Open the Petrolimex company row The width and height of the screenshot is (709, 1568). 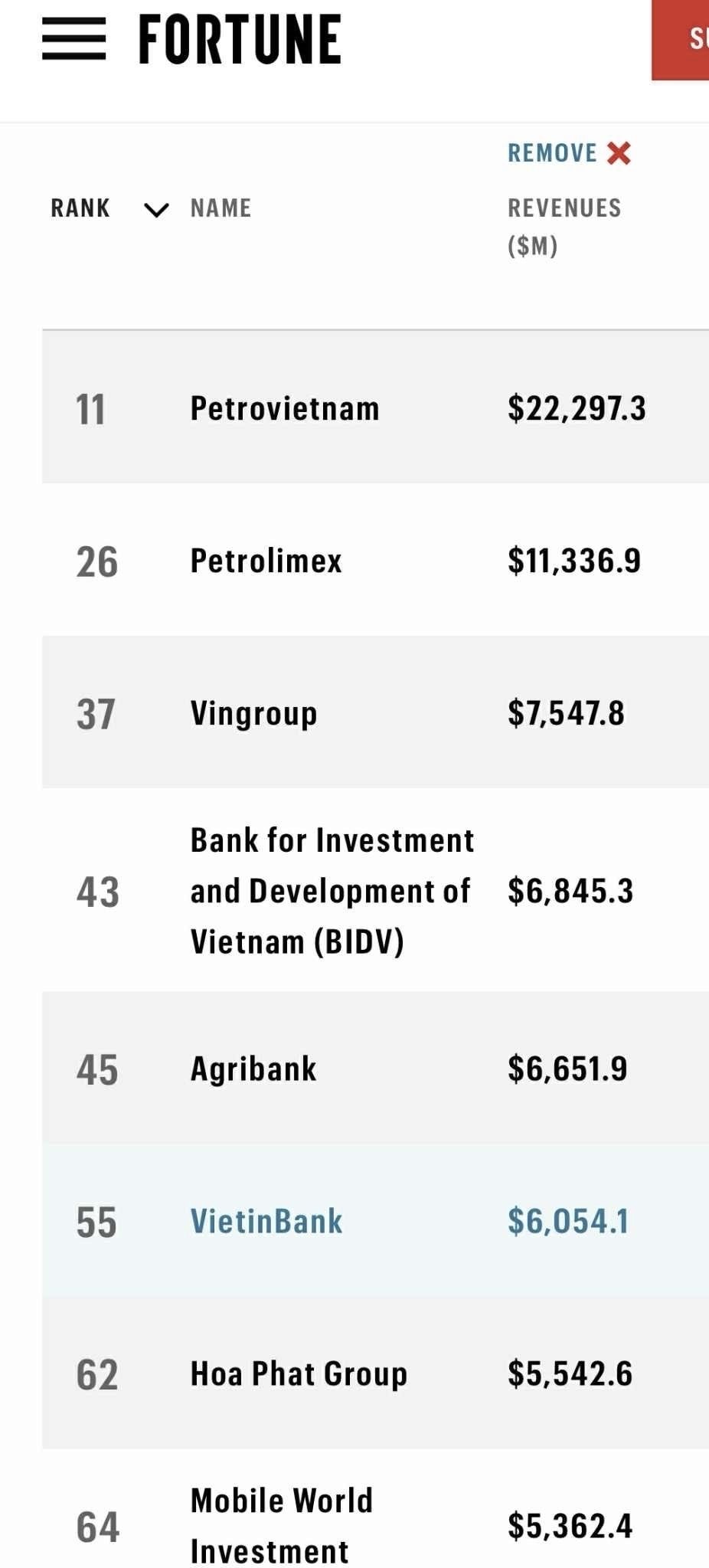click(266, 561)
